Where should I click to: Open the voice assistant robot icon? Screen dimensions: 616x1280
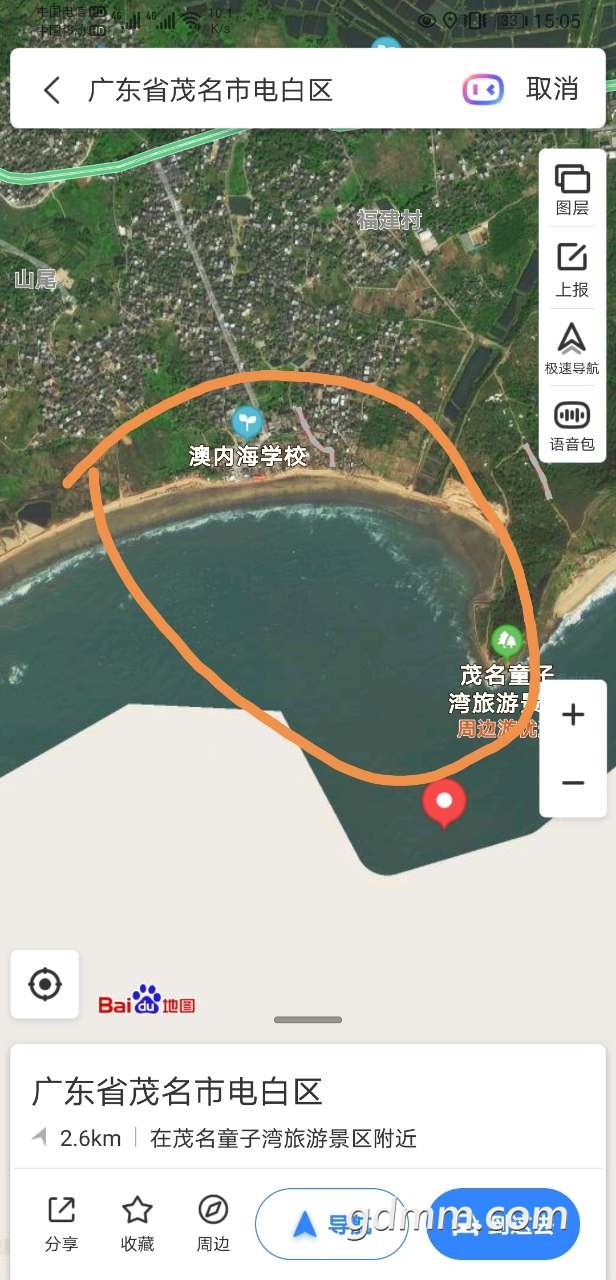(x=483, y=90)
